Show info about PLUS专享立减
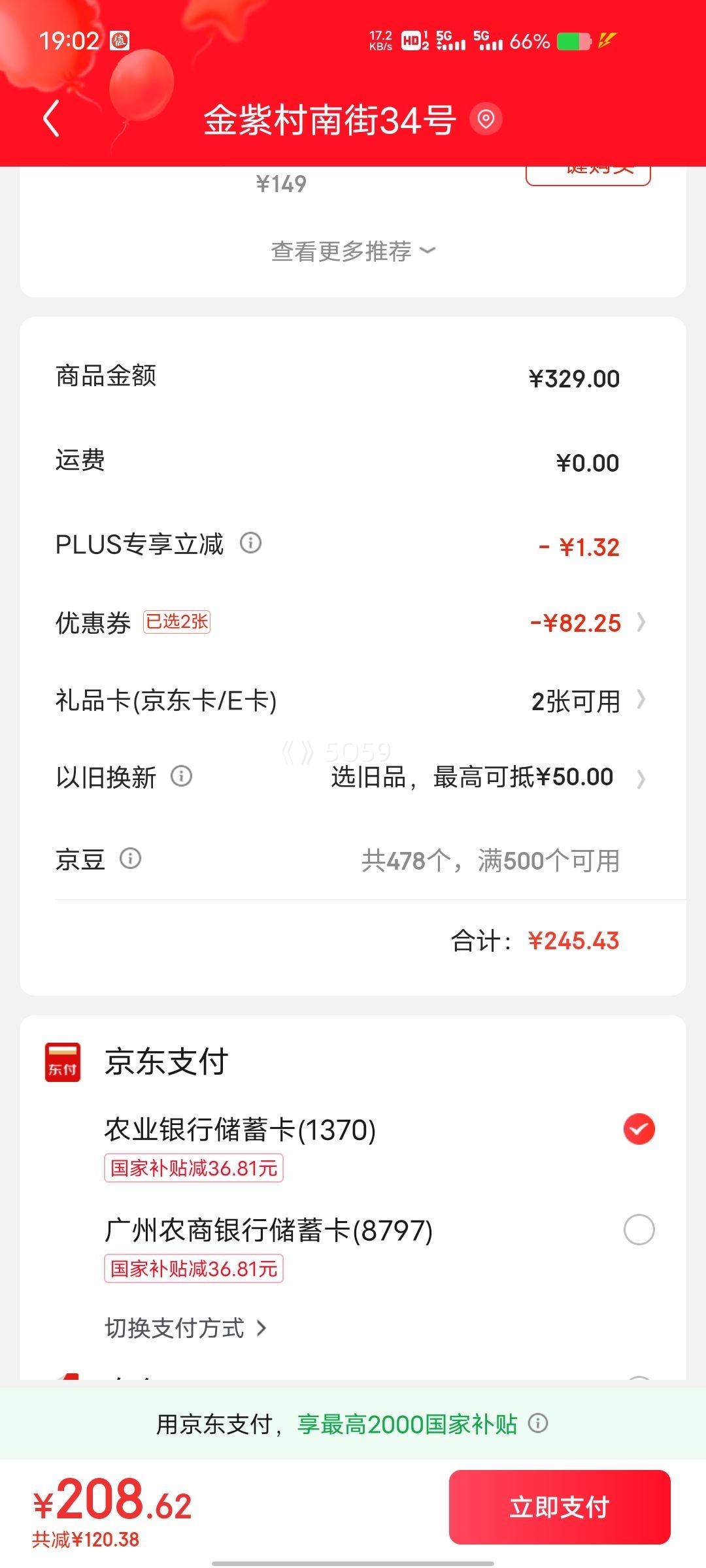This screenshot has width=706, height=1568. point(250,543)
